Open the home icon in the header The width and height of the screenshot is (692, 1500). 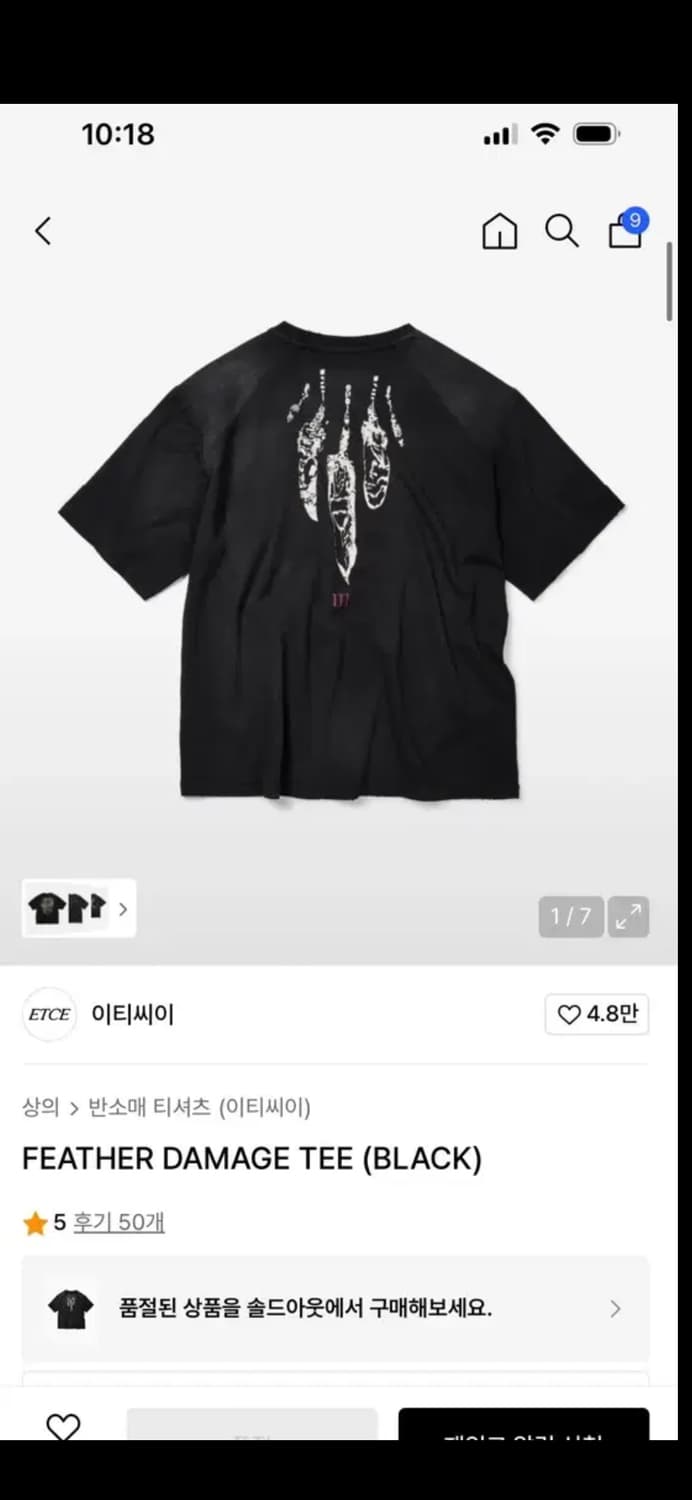click(x=500, y=232)
